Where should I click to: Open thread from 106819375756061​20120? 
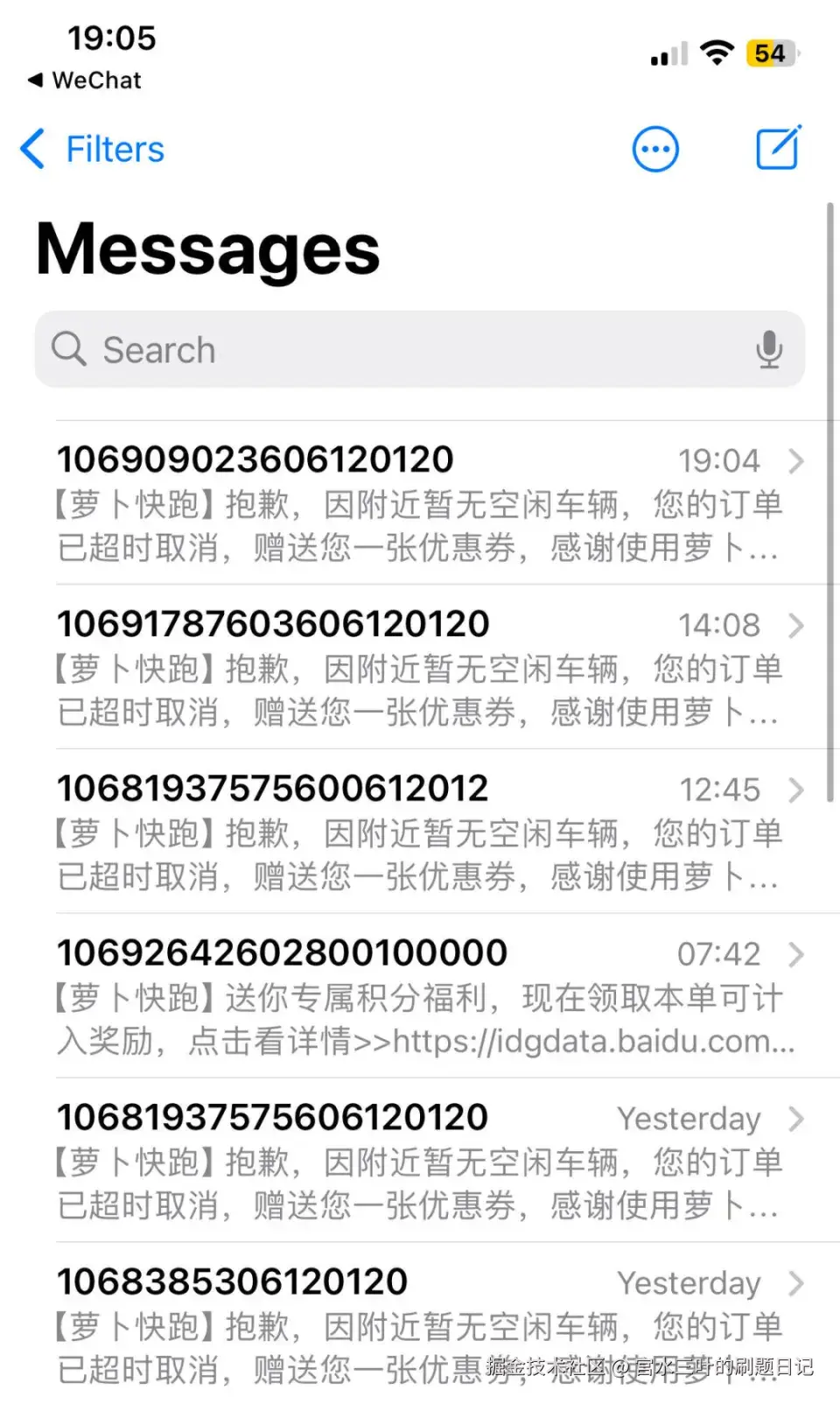(420, 1161)
